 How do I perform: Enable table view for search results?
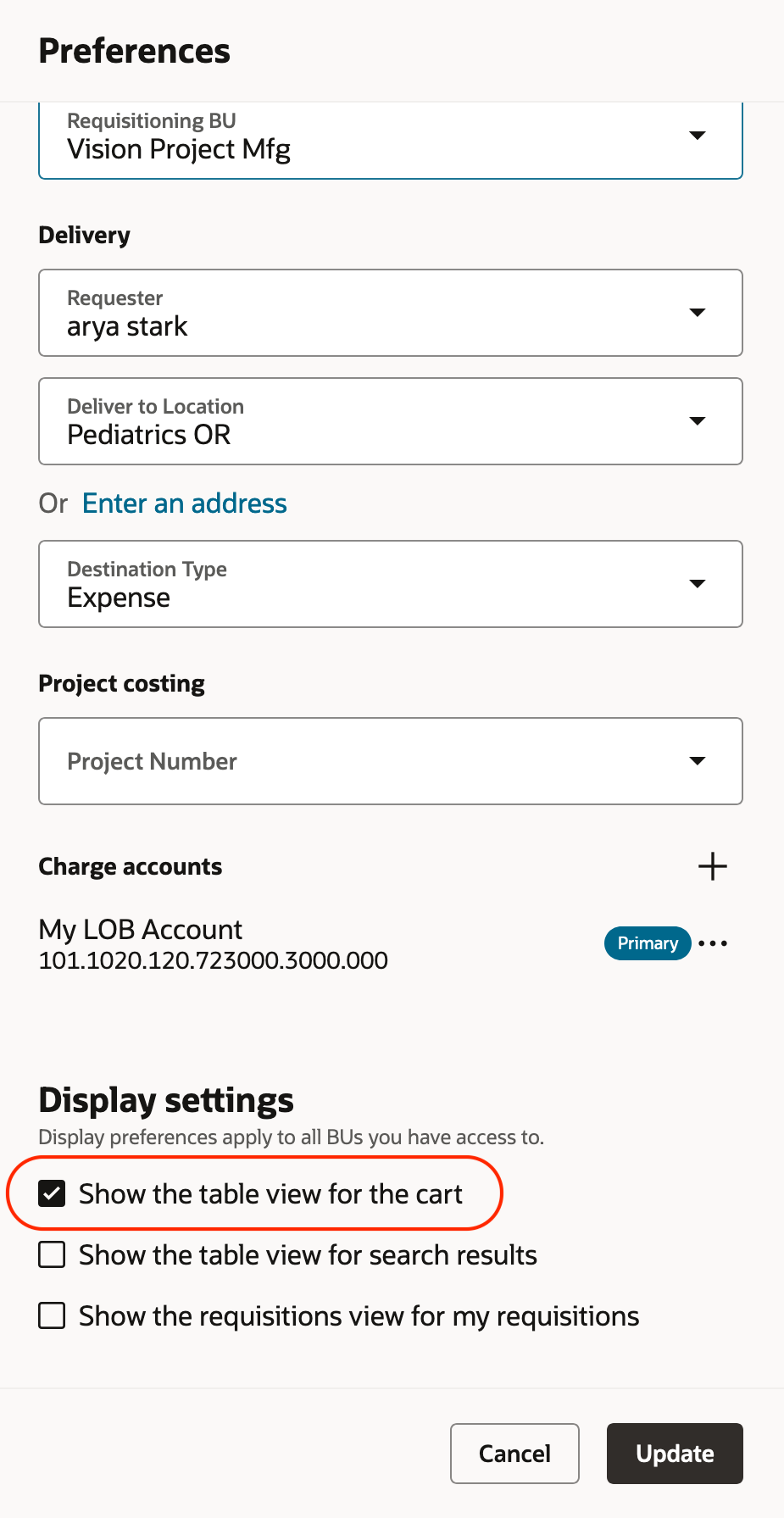pyautogui.click(x=53, y=1255)
